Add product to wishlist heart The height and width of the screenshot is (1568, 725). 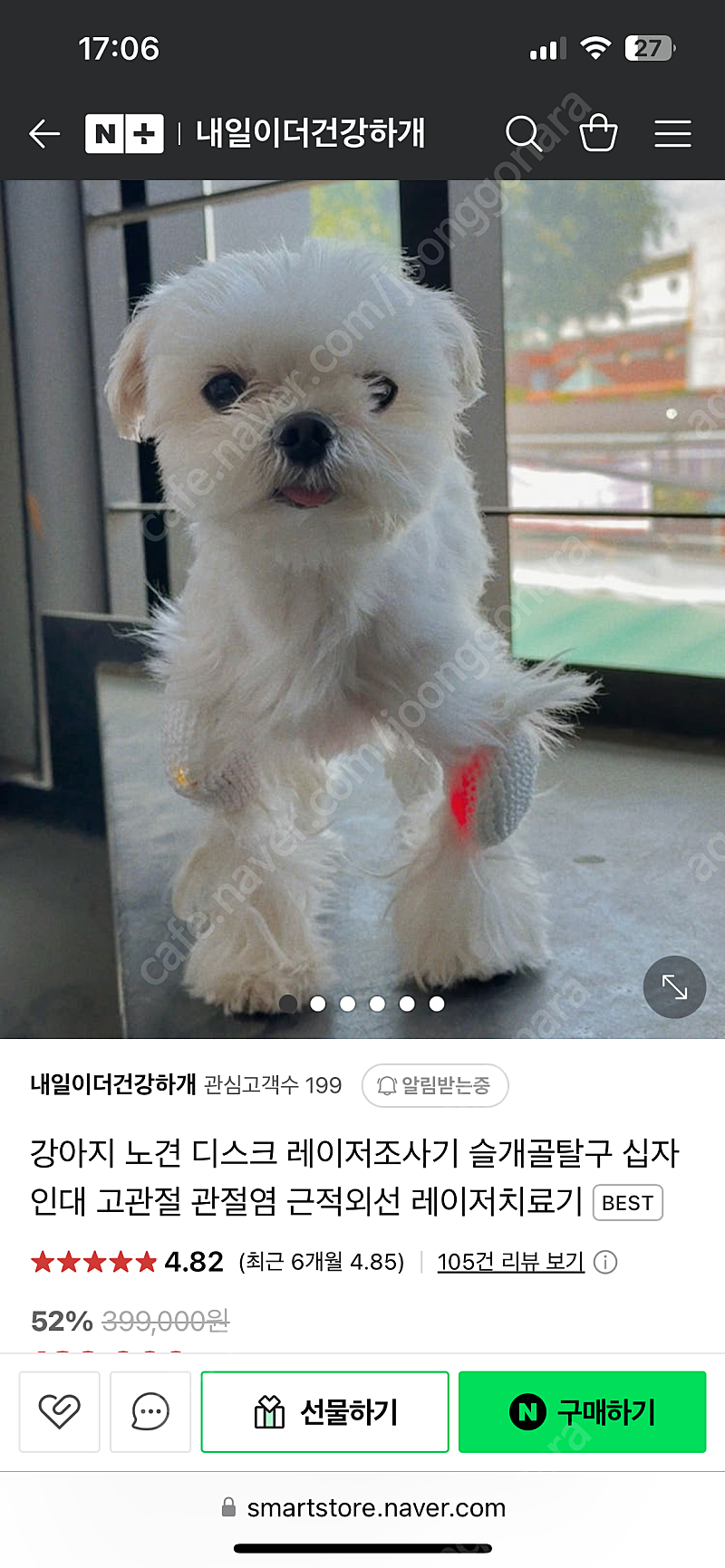pyautogui.click(x=60, y=1411)
